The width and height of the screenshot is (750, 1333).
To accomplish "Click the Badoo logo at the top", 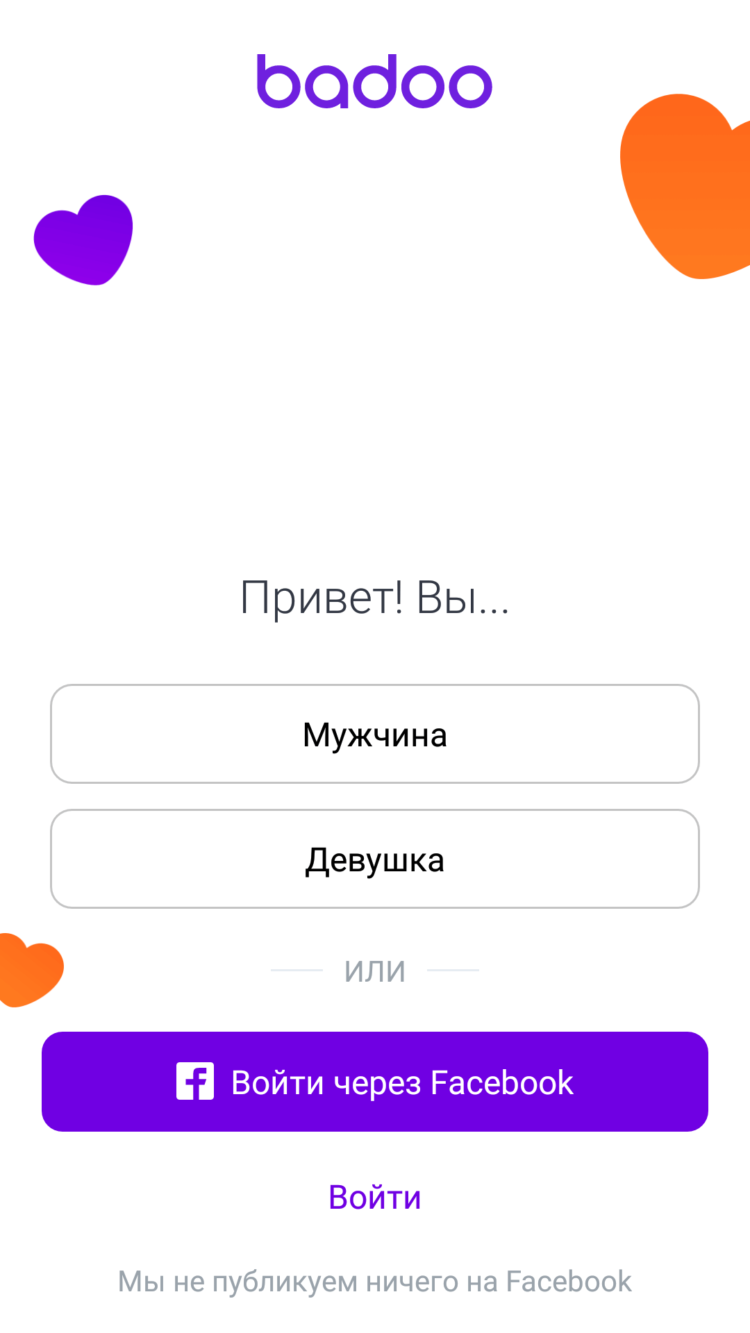I will (375, 81).
